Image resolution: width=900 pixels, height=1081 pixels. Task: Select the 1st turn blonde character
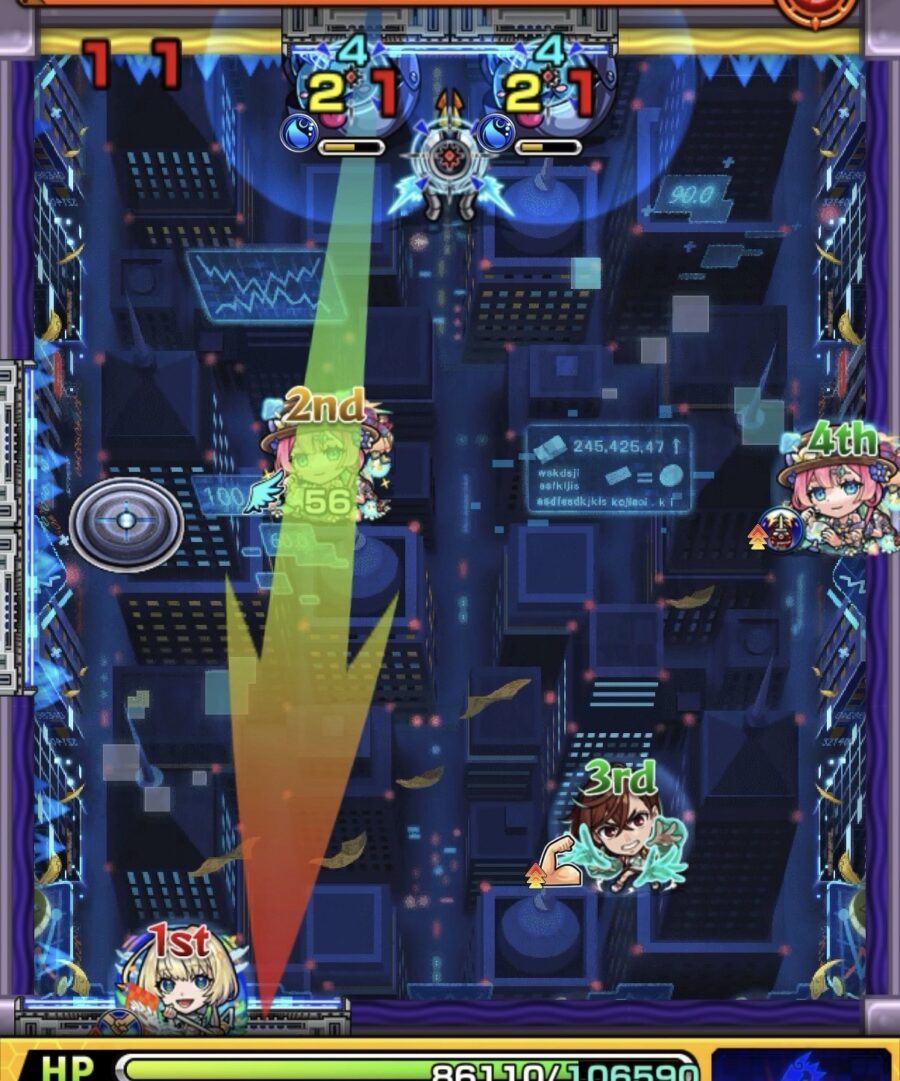point(183,975)
